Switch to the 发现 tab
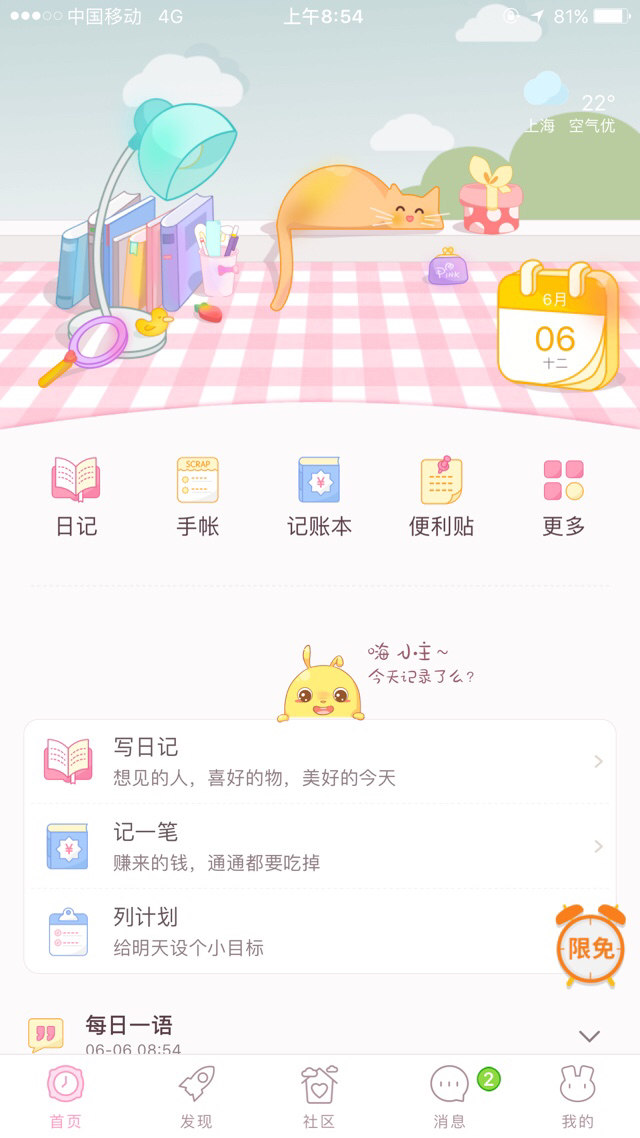 coord(196,1096)
